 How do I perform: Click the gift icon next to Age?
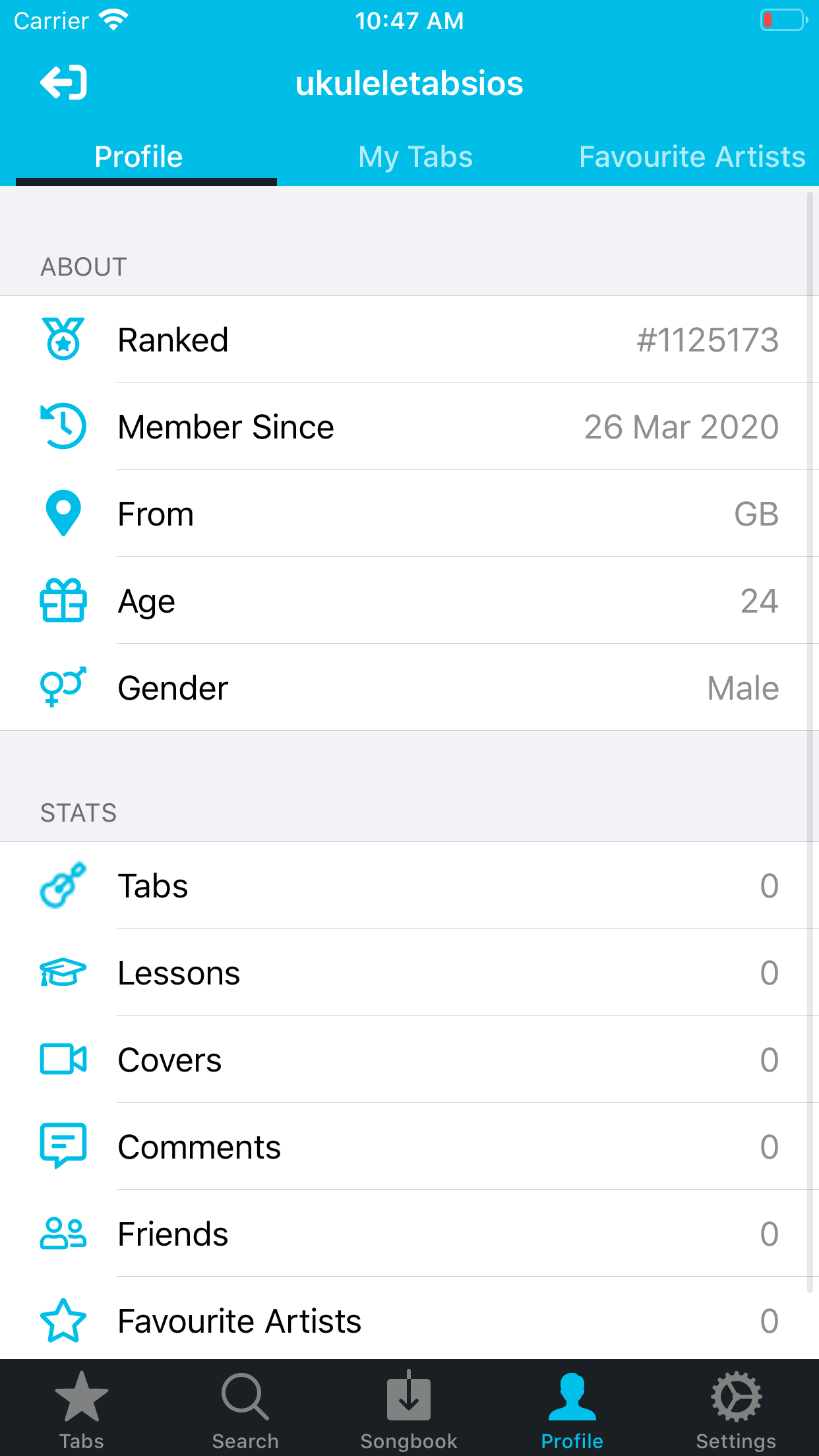tap(63, 600)
